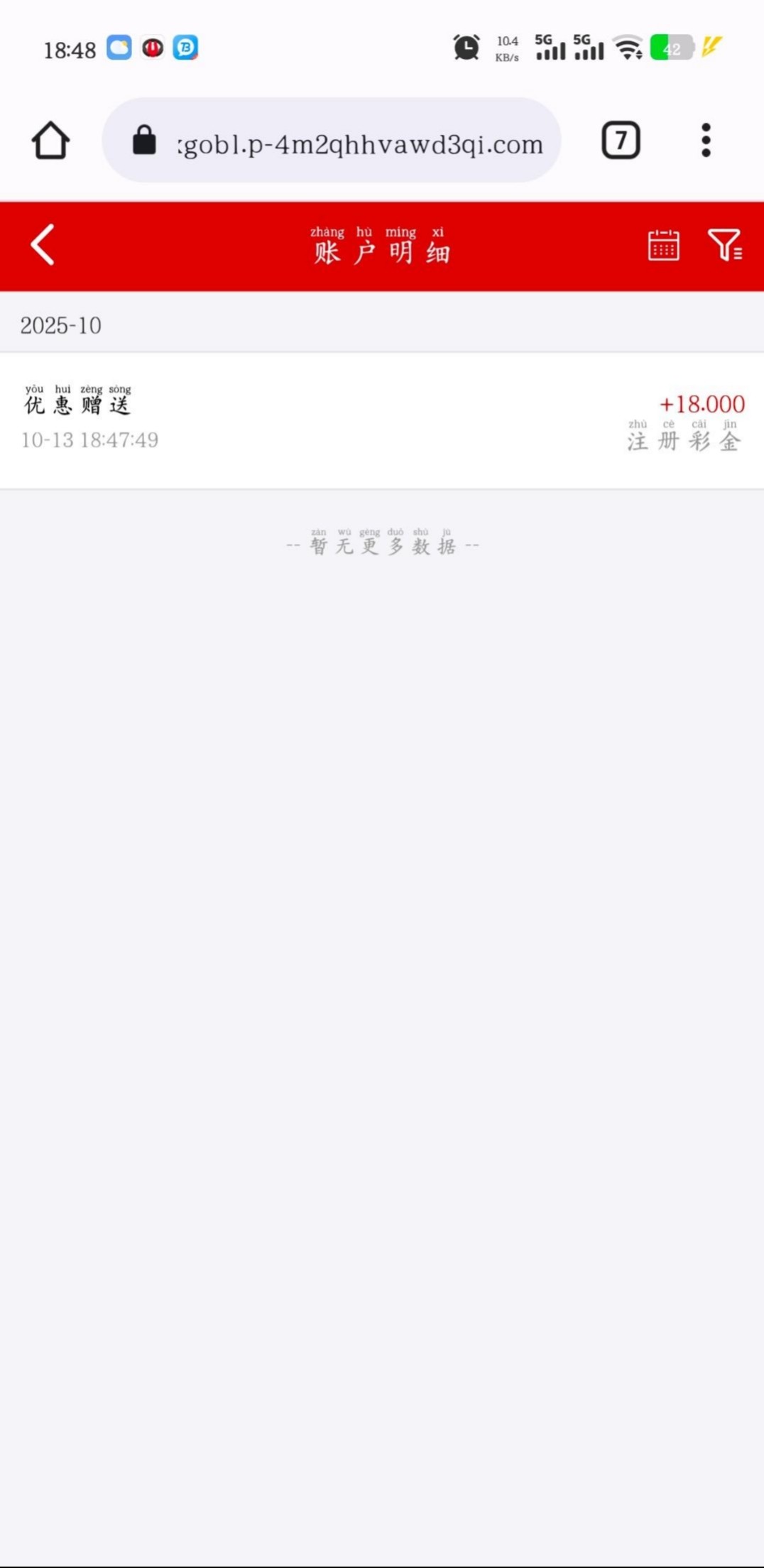This screenshot has width=764, height=1568.
Task: Open the browser overflow menu
Action: [705, 141]
